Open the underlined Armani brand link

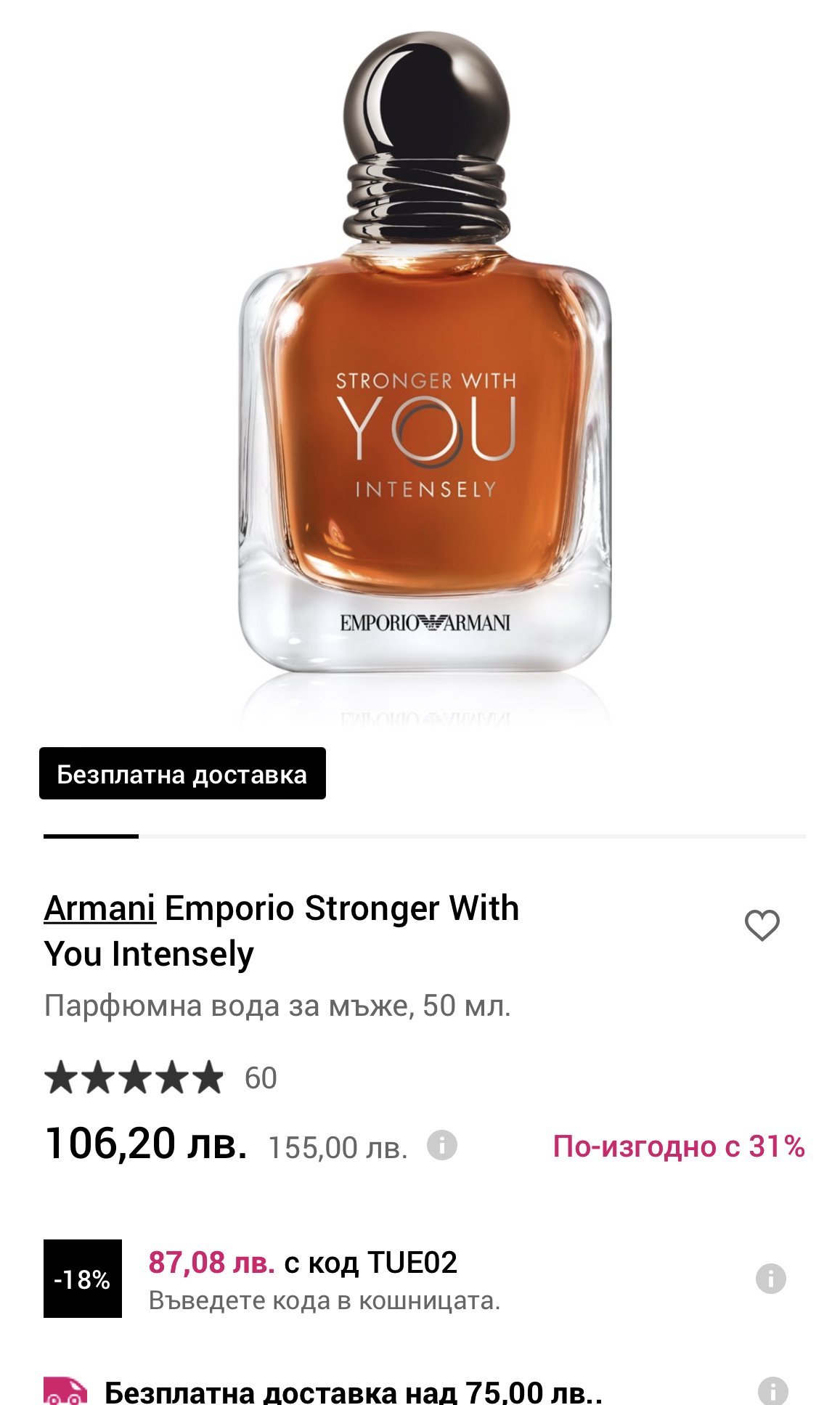point(99,908)
